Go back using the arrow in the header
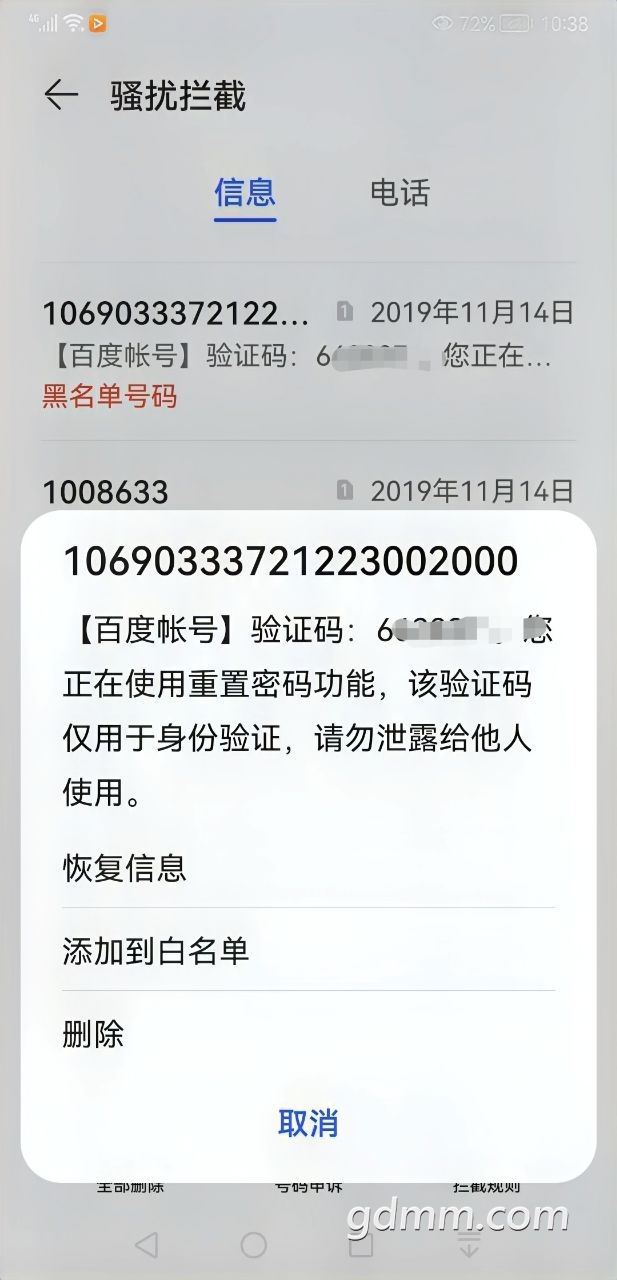This screenshot has height=1280, width=617. (x=61, y=96)
